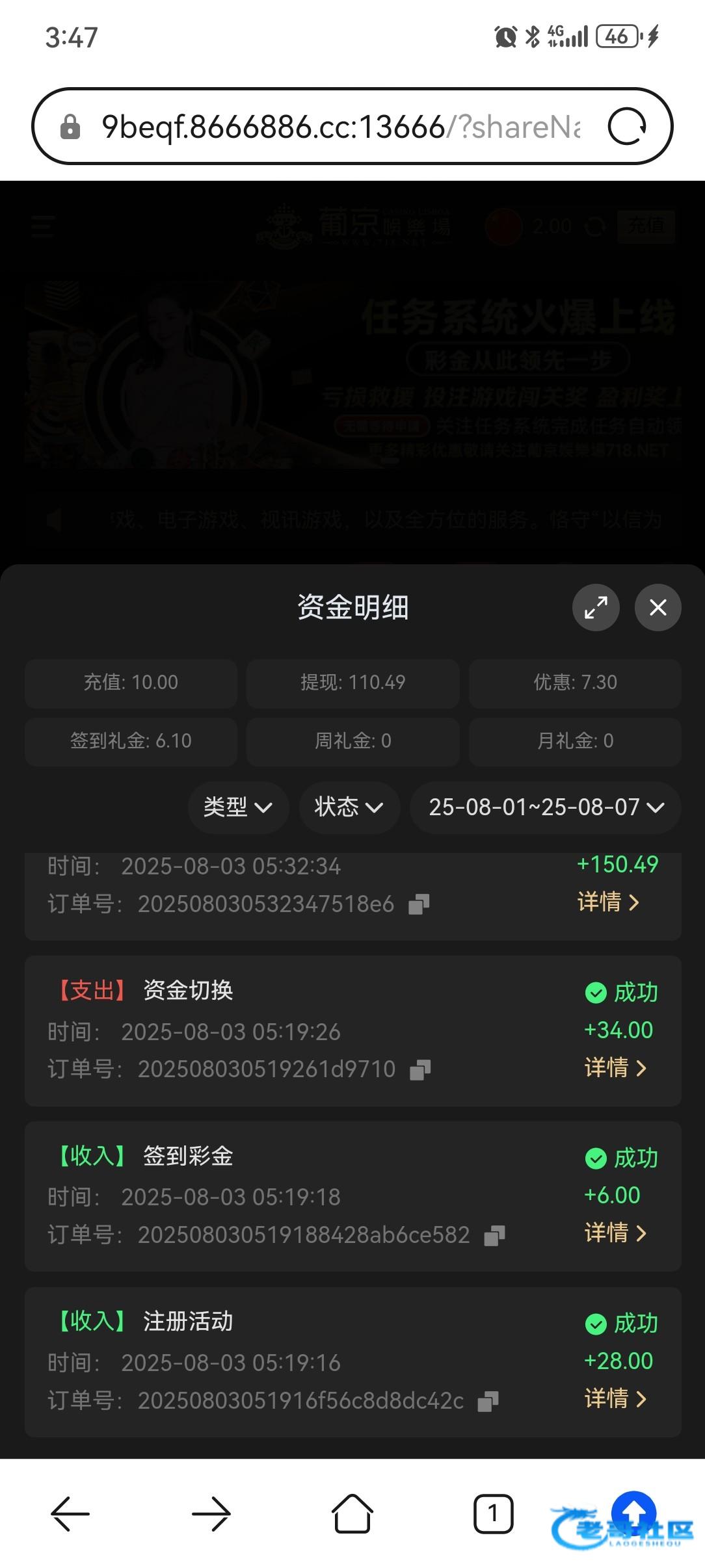The width and height of the screenshot is (705, 1568).
Task: Open the 状态 filter dropdown
Action: pos(349,807)
